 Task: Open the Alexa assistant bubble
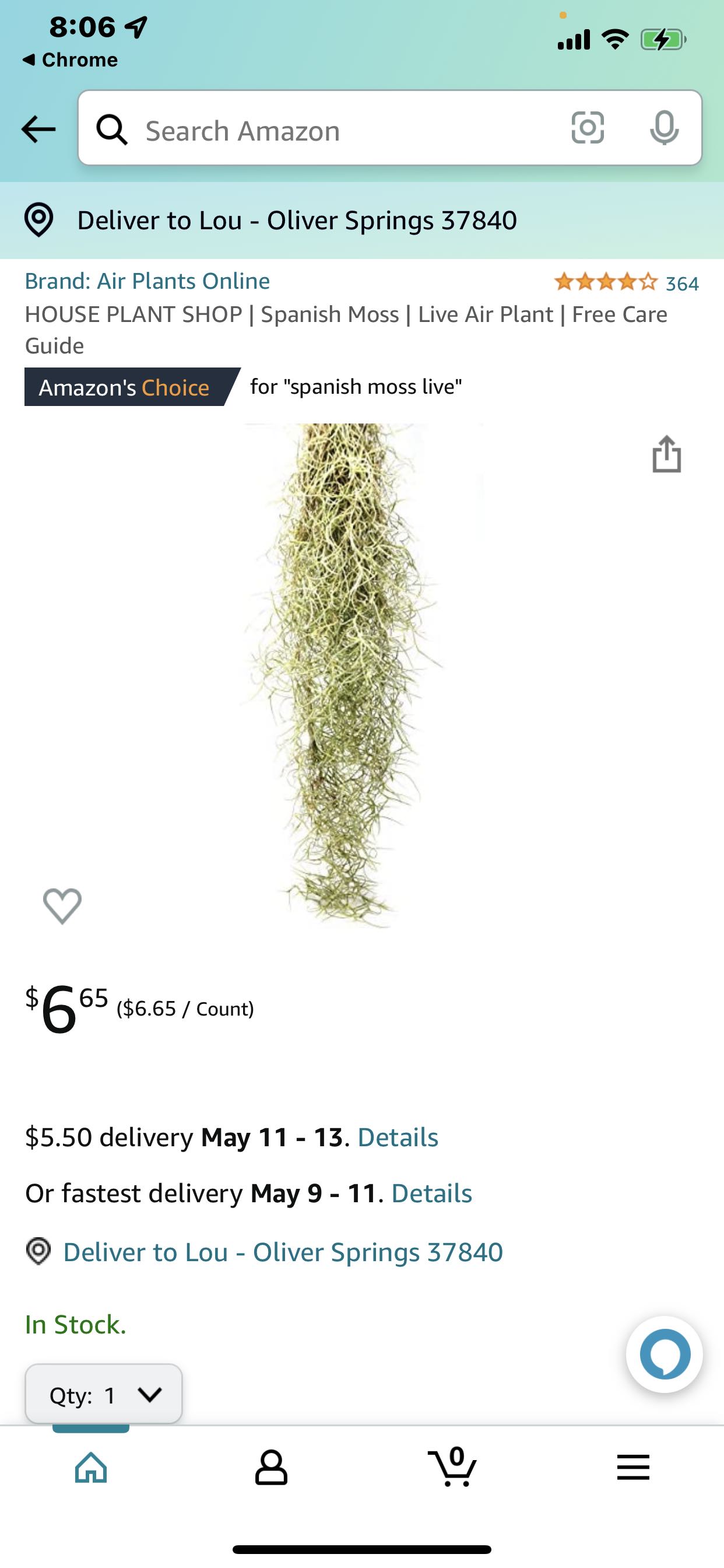[x=665, y=1355]
